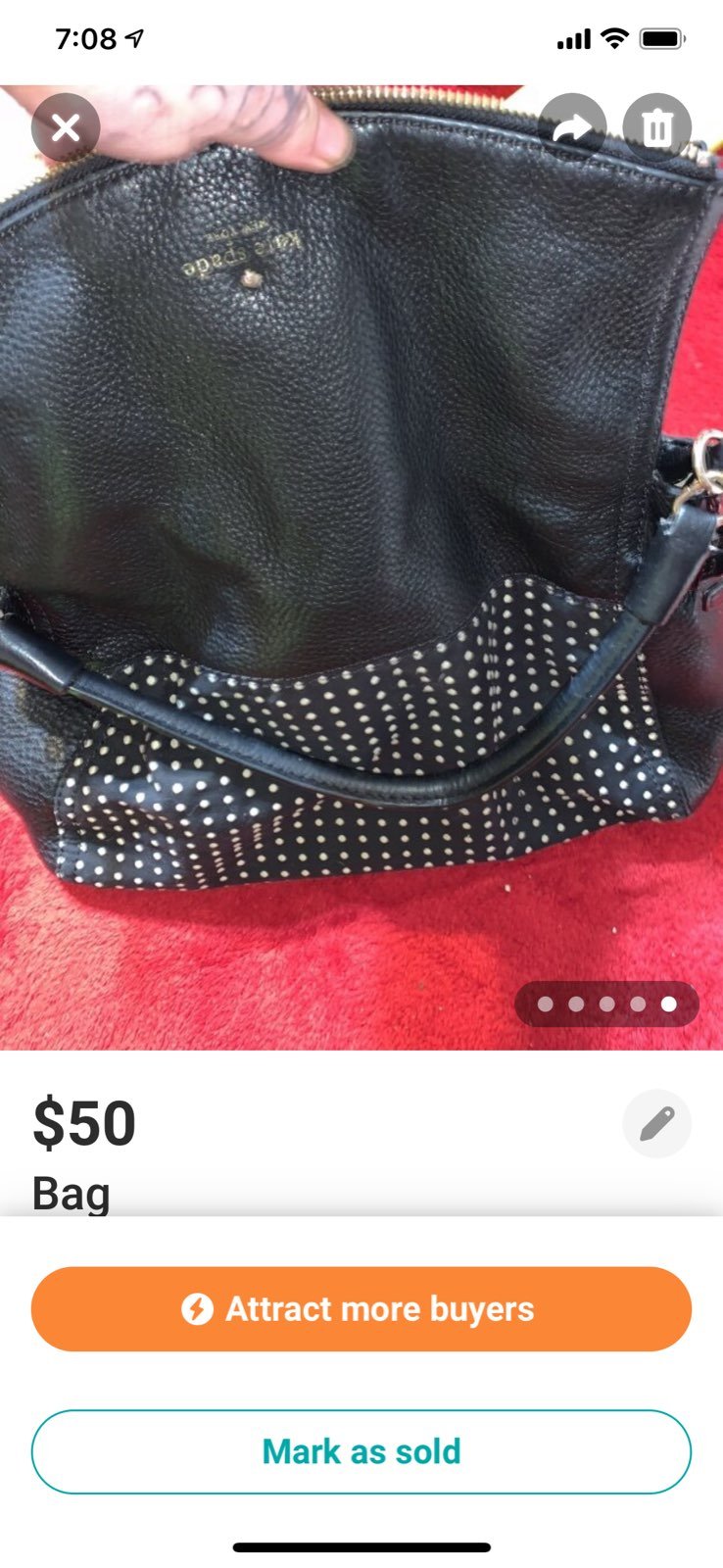Open the bag photo full screen
723x1568 pixels.
(361, 567)
